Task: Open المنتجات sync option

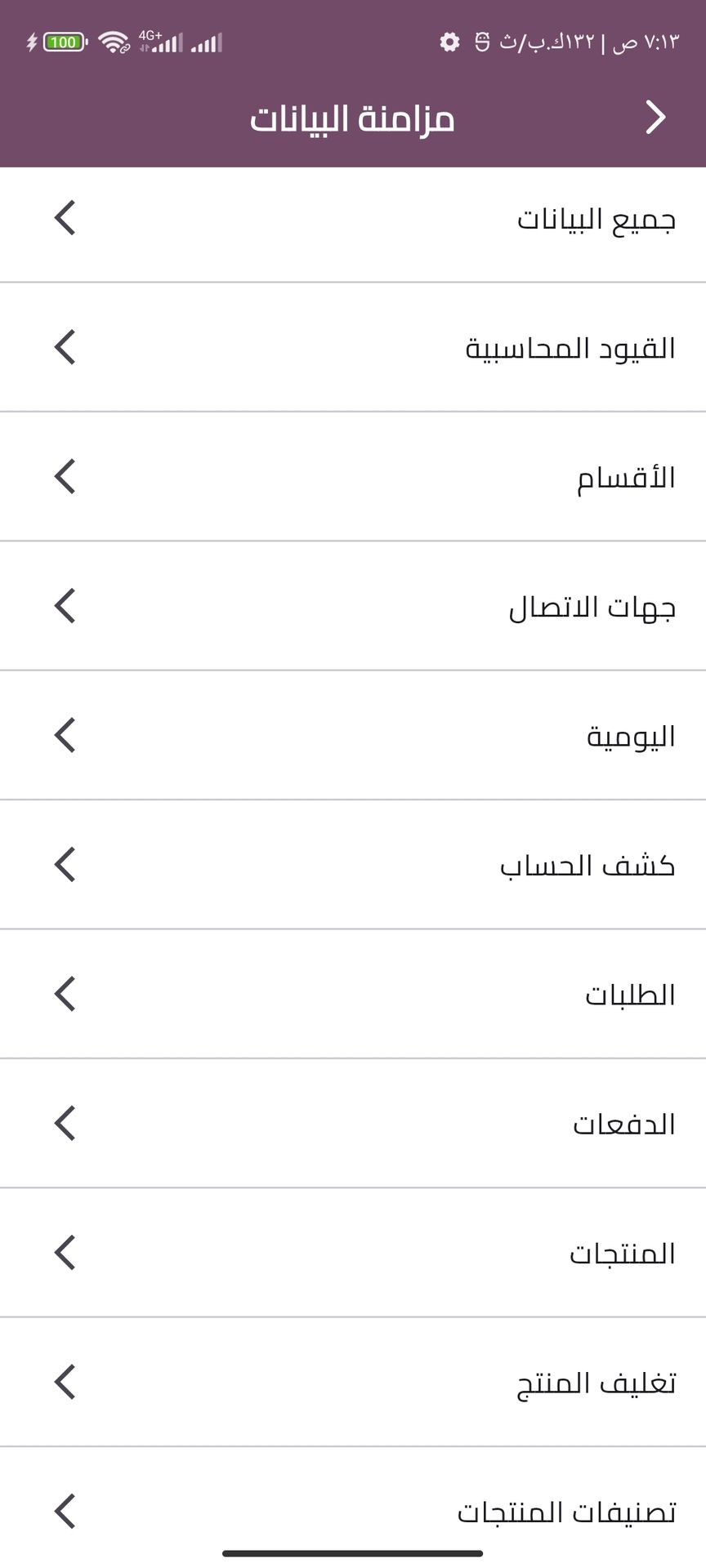Action: click(353, 1253)
